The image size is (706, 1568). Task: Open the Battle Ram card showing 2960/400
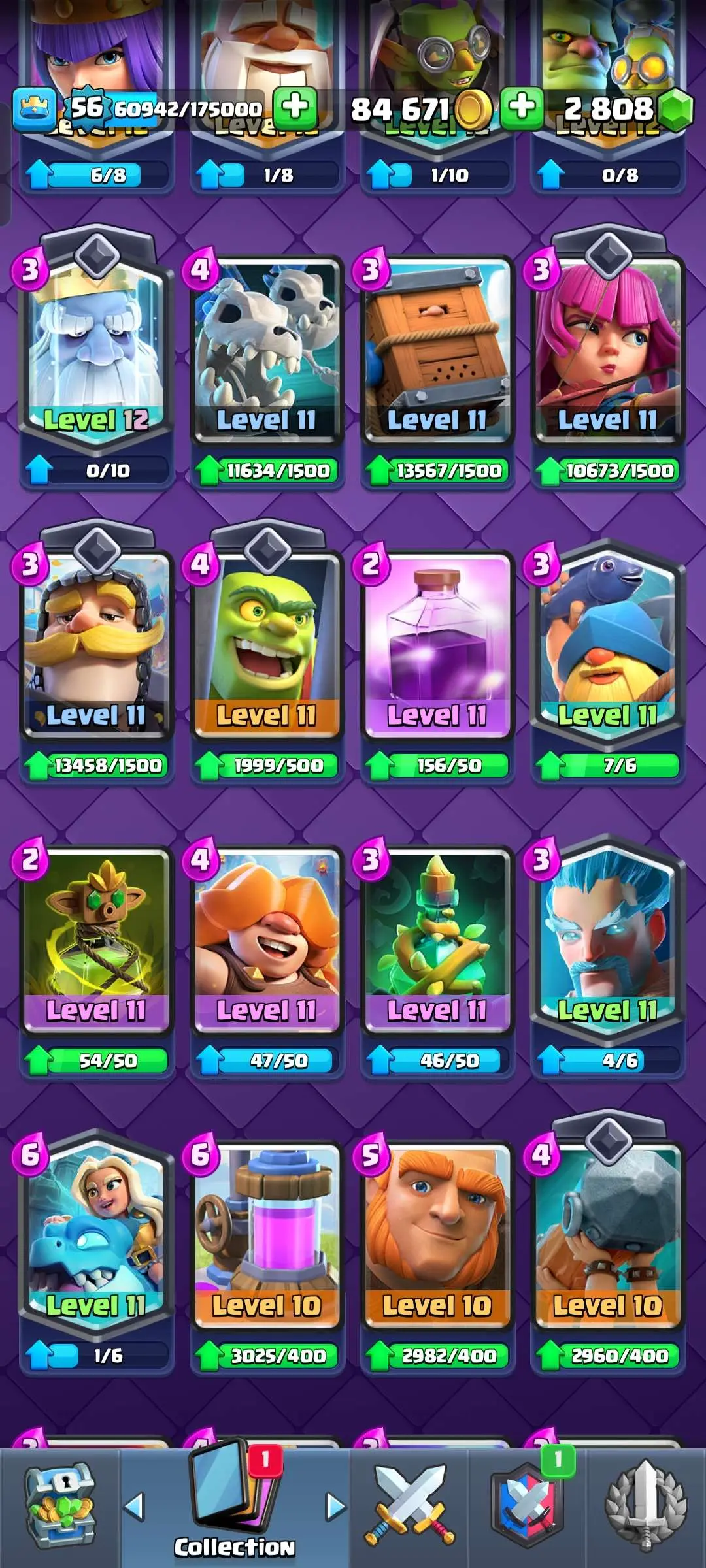click(608, 1235)
